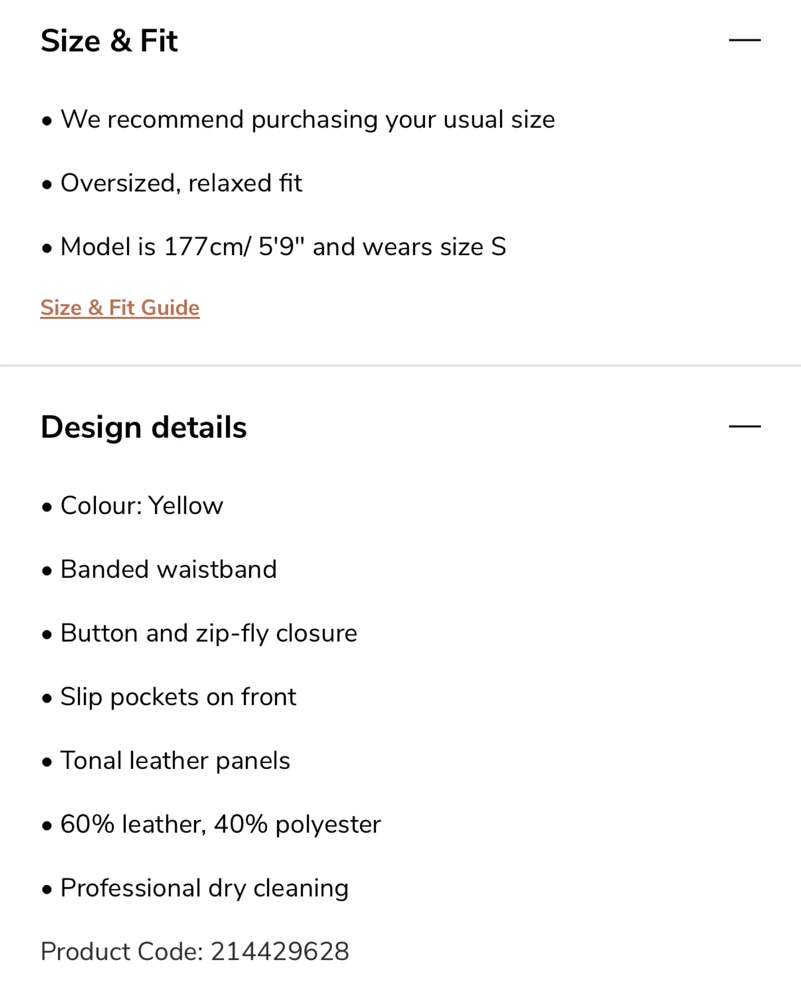Open the Size & Fit Guide link
Screen dimensions: 801x1000
pyautogui.click(x=120, y=307)
